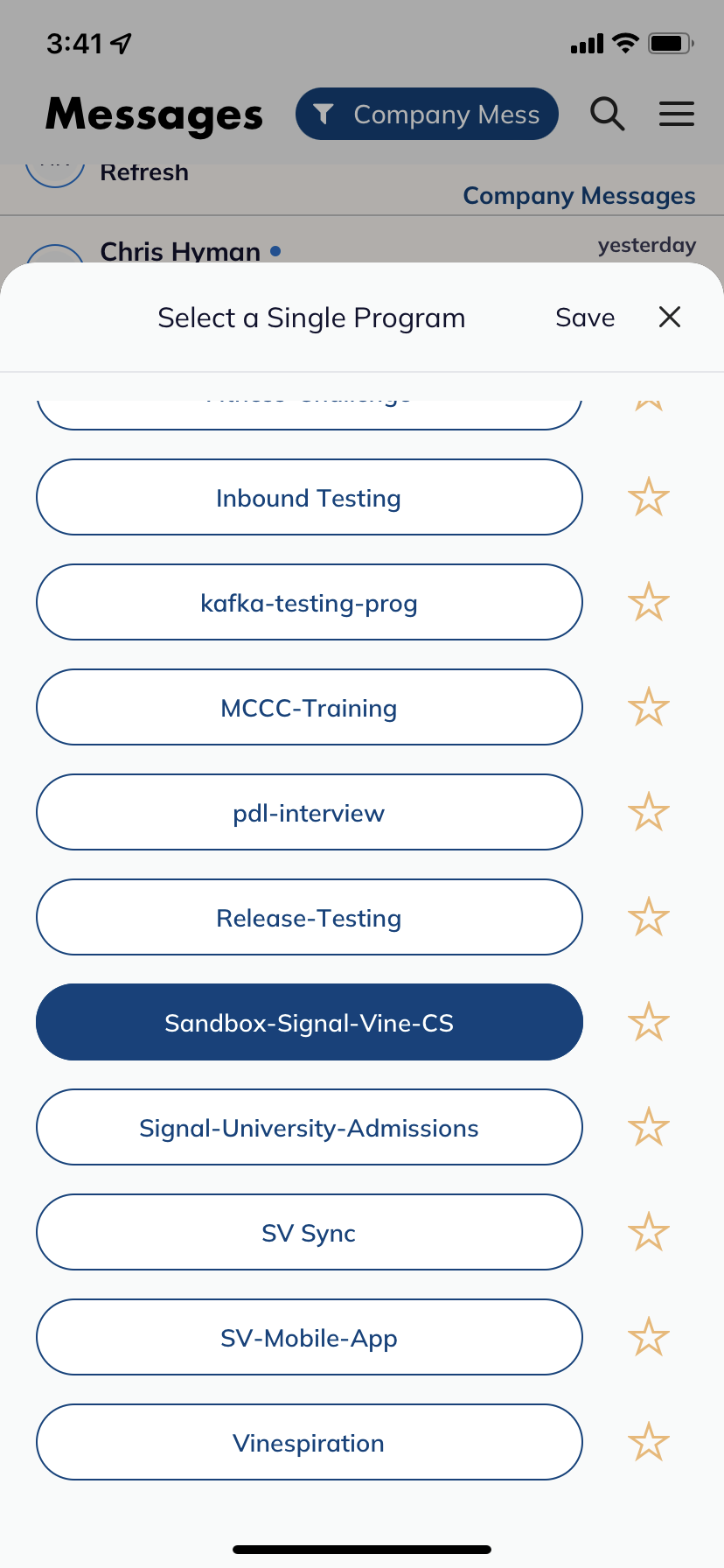Pick the SV-Mobile-App program
This screenshot has height=1568, width=724.
click(309, 1338)
